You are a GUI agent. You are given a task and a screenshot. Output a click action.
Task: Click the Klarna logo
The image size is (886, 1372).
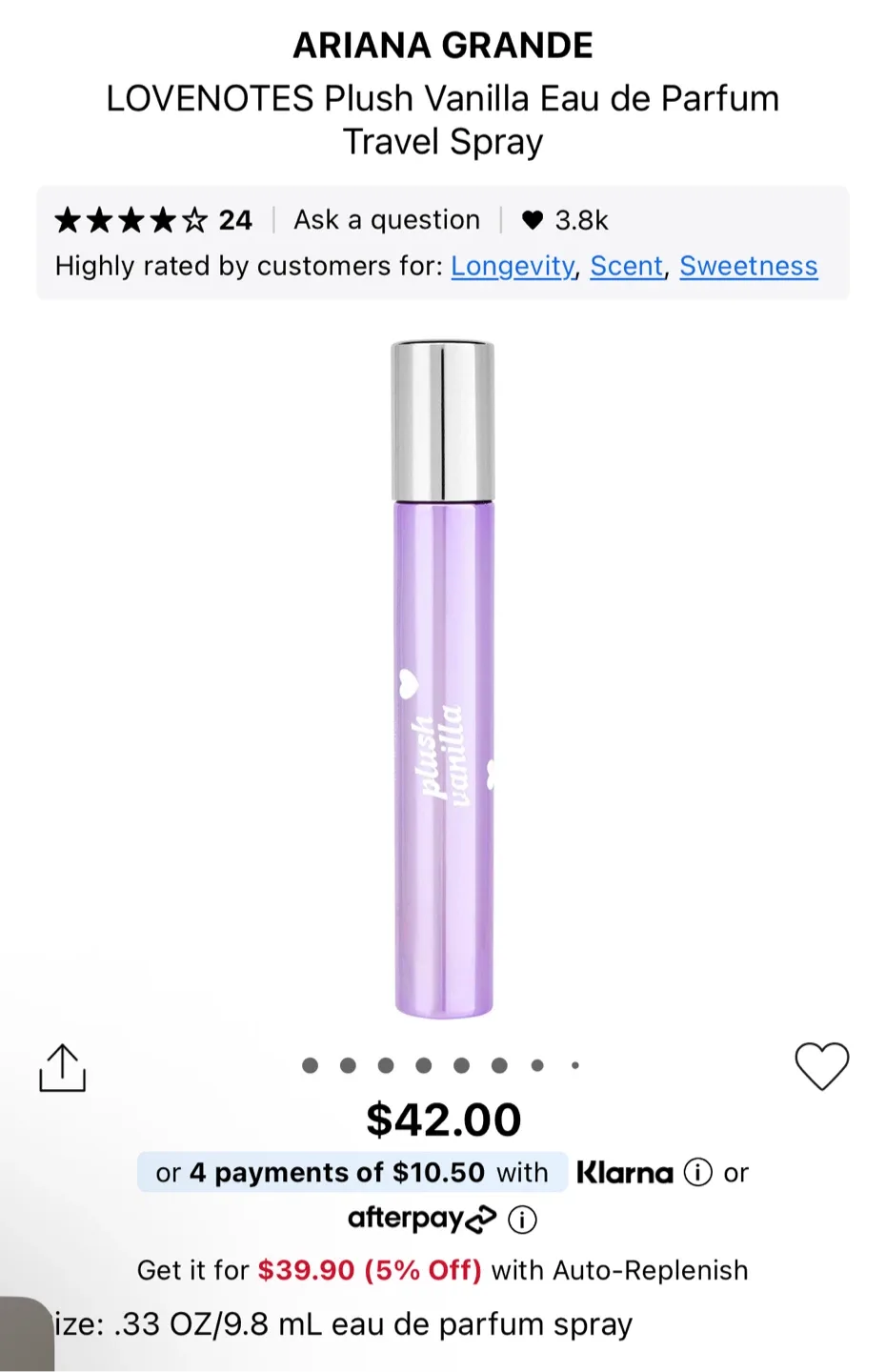point(624,1173)
